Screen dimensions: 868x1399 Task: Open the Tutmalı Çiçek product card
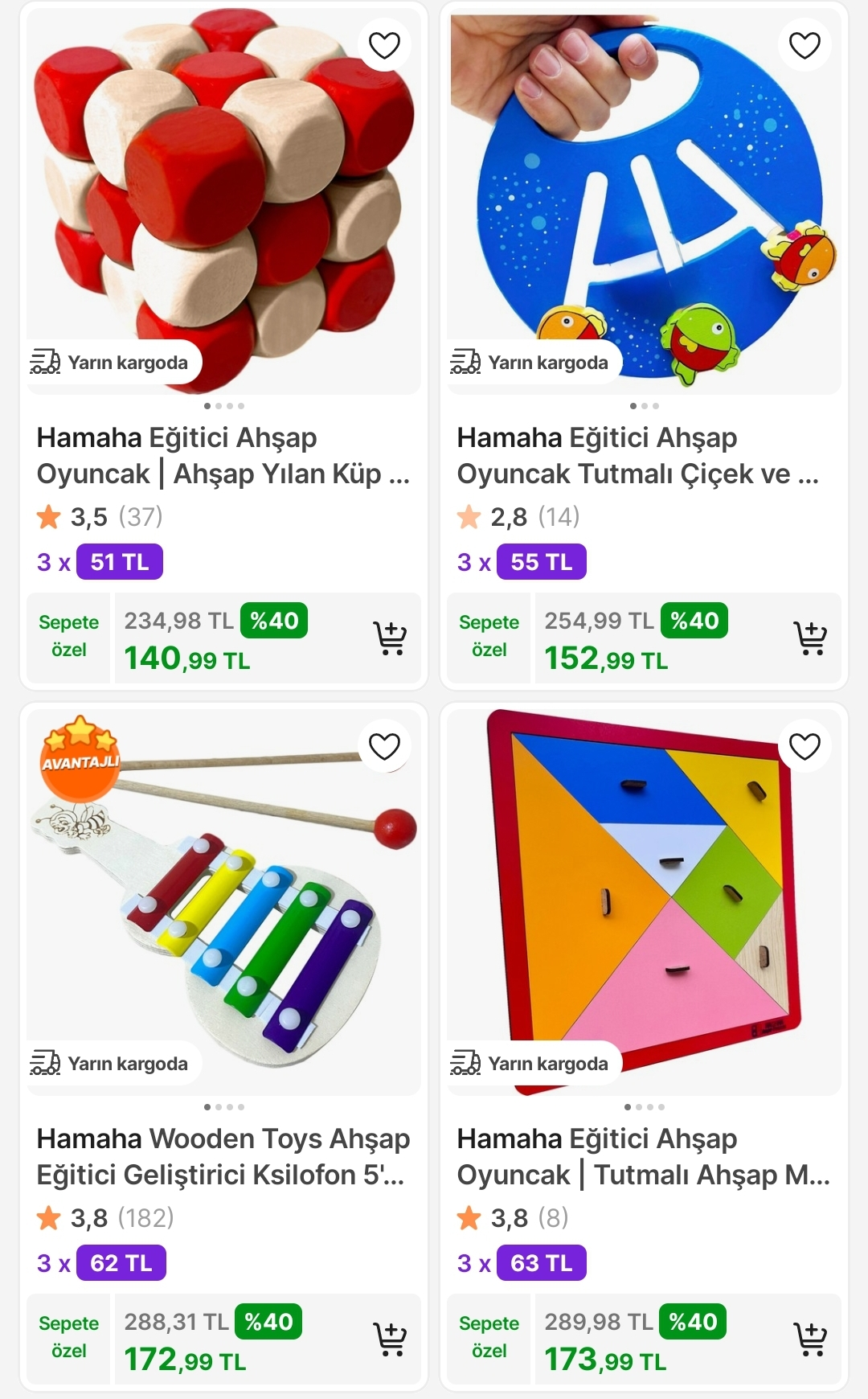point(643,456)
